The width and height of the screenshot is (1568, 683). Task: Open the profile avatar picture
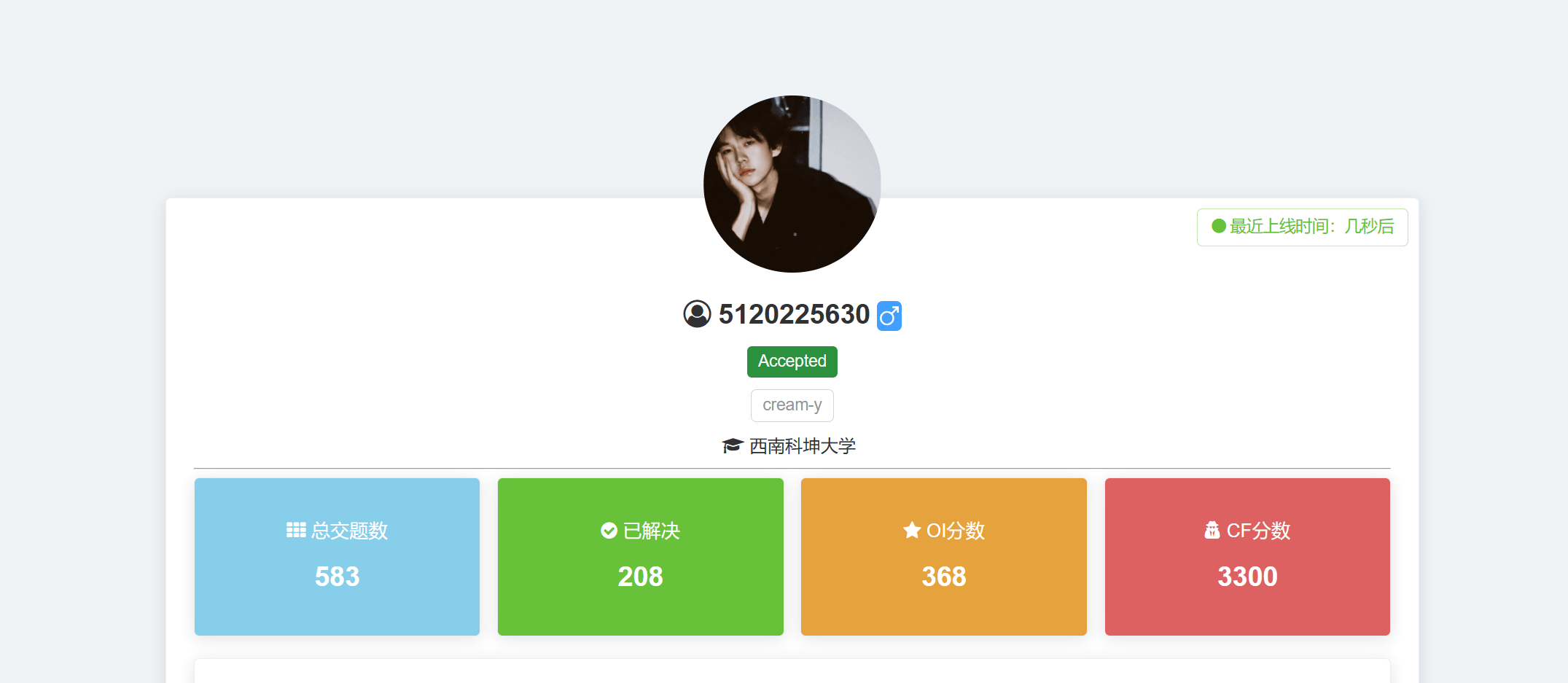792,184
